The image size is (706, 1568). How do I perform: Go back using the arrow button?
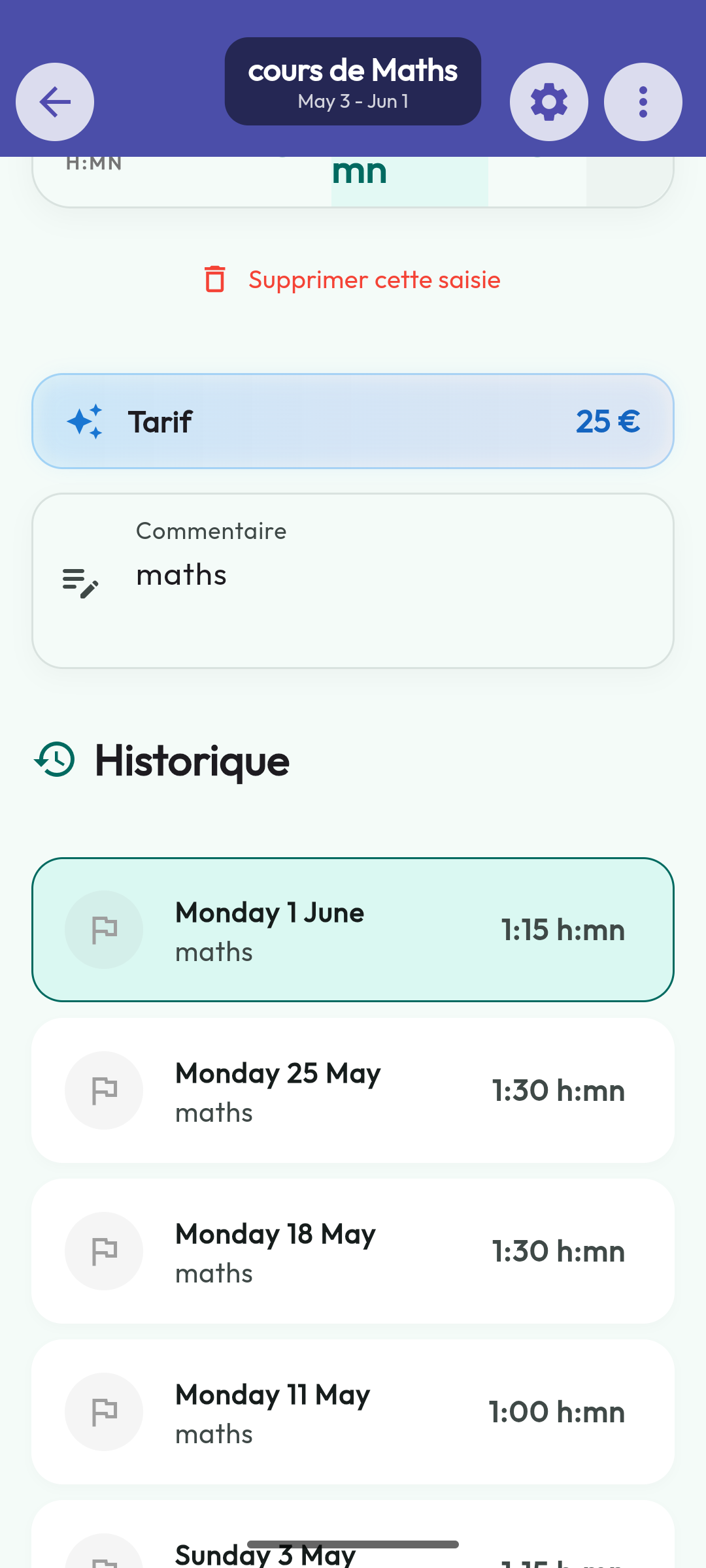coord(55,102)
